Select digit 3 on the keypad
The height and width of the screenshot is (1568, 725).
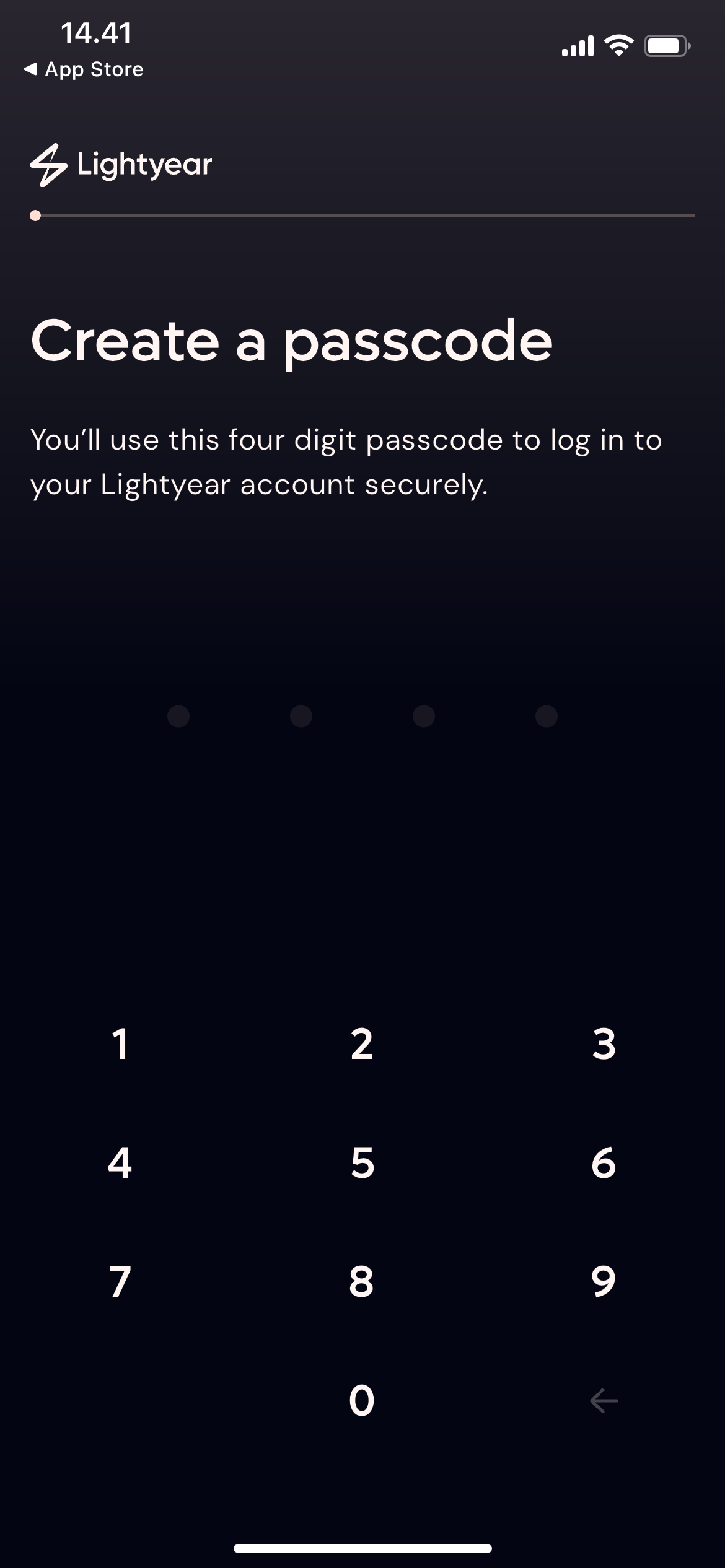coord(604,1044)
